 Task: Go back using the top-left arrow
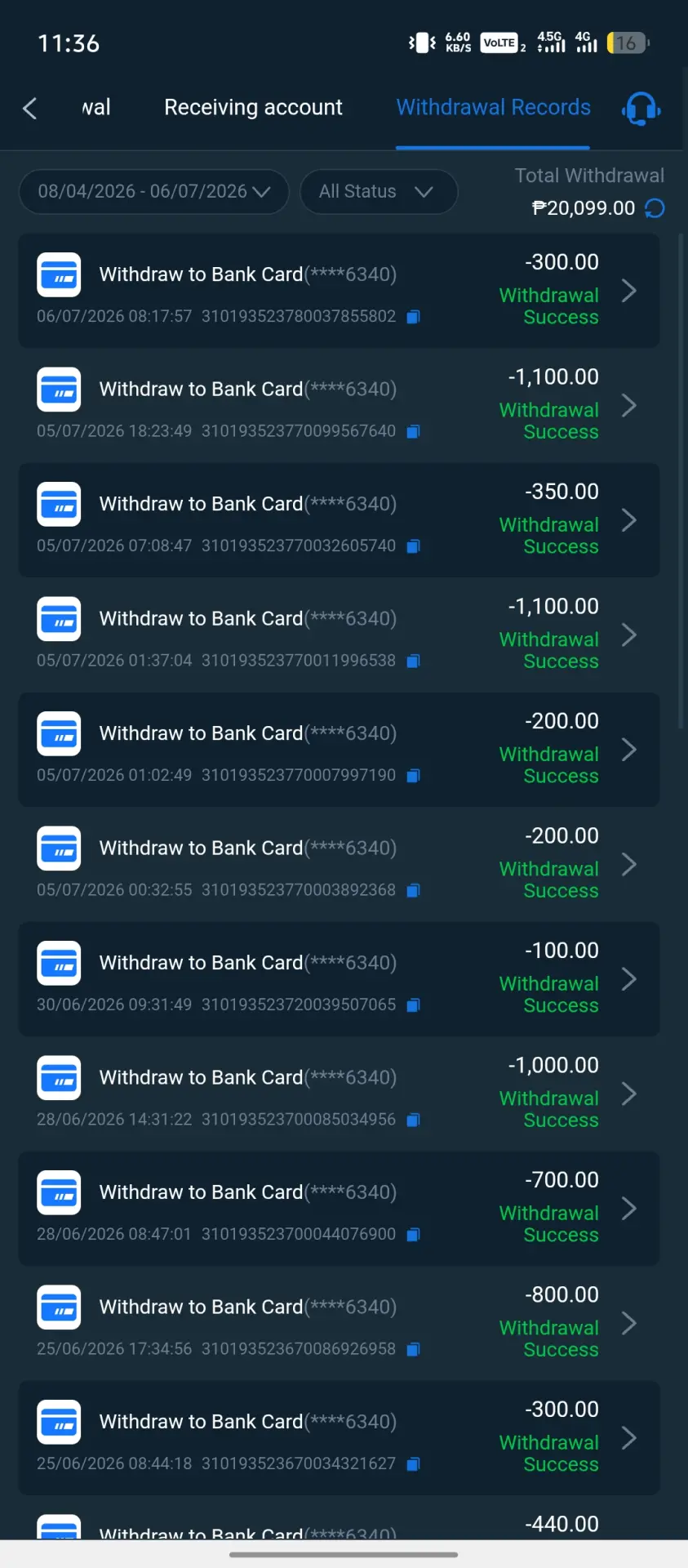[x=30, y=108]
